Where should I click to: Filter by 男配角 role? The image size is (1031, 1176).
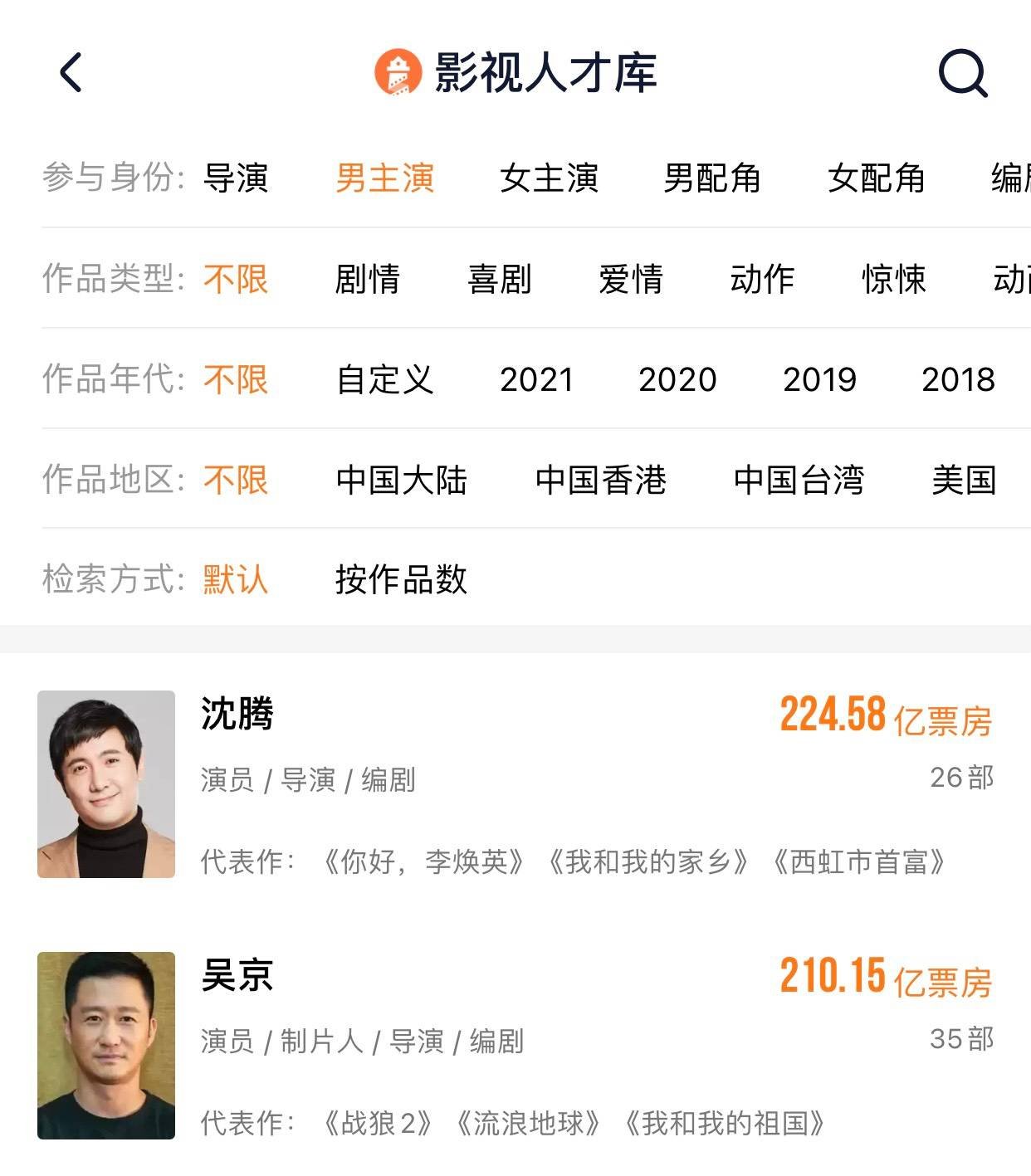click(x=712, y=178)
